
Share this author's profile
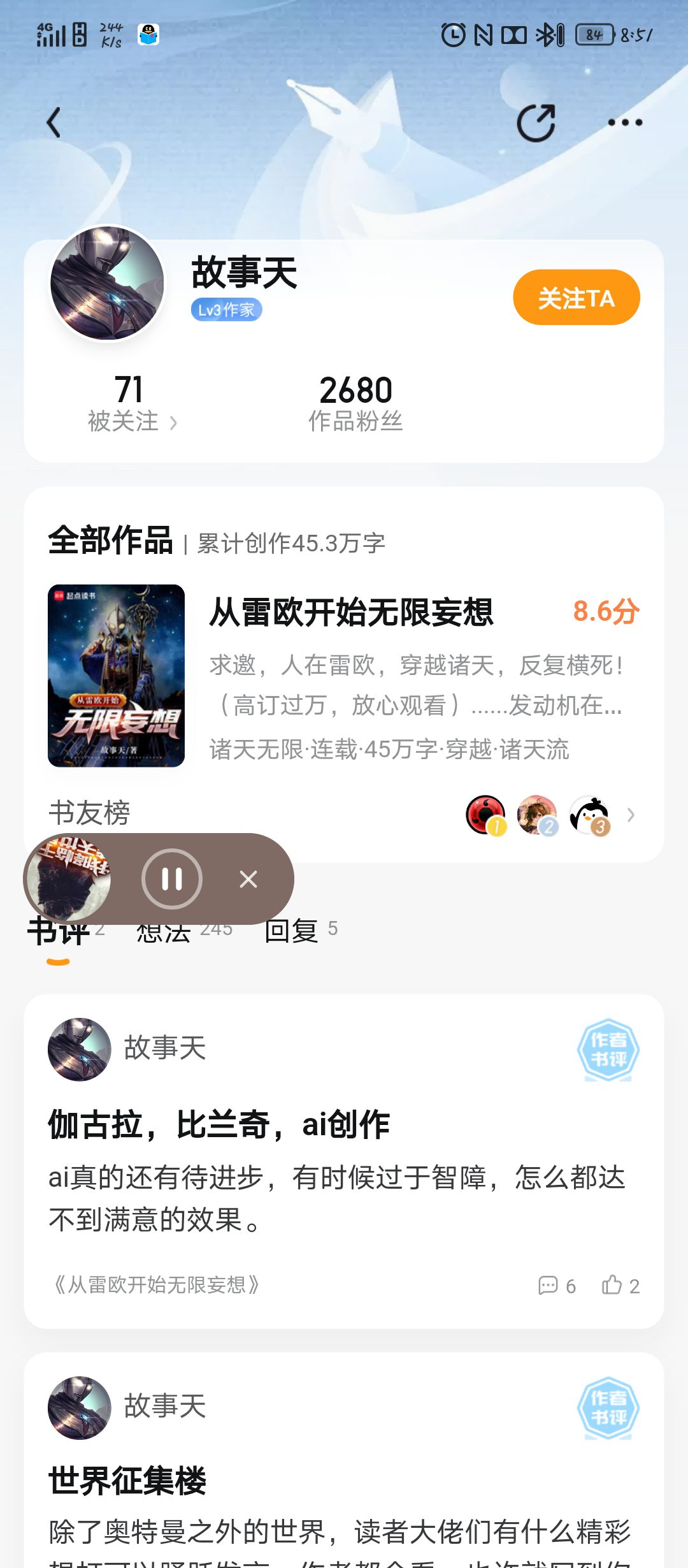pos(536,122)
